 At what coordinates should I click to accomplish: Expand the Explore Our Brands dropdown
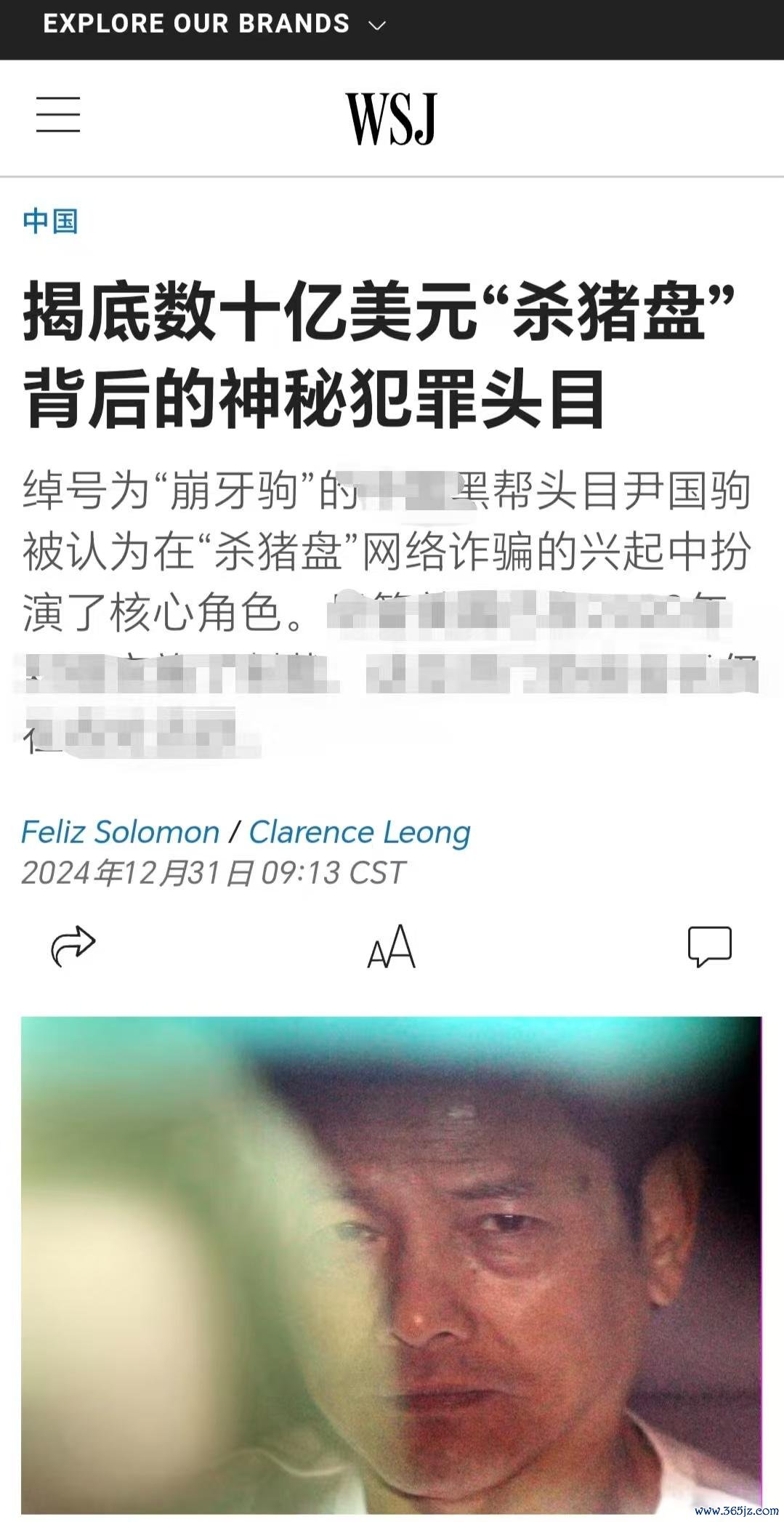click(215, 24)
